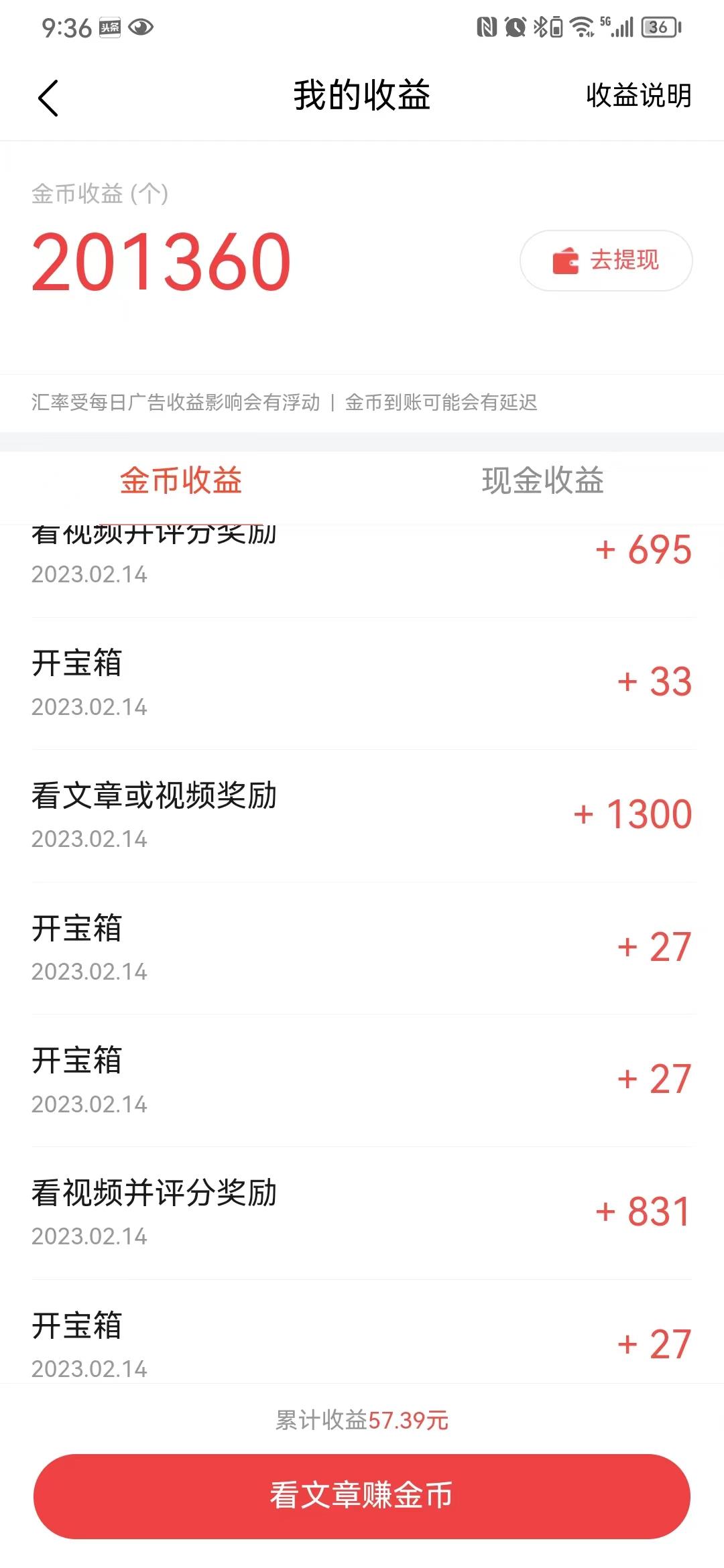Image resolution: width=724 pixels, height=1568 pixels.
Task: Select the 金币收益 tab
Action: 181,480
